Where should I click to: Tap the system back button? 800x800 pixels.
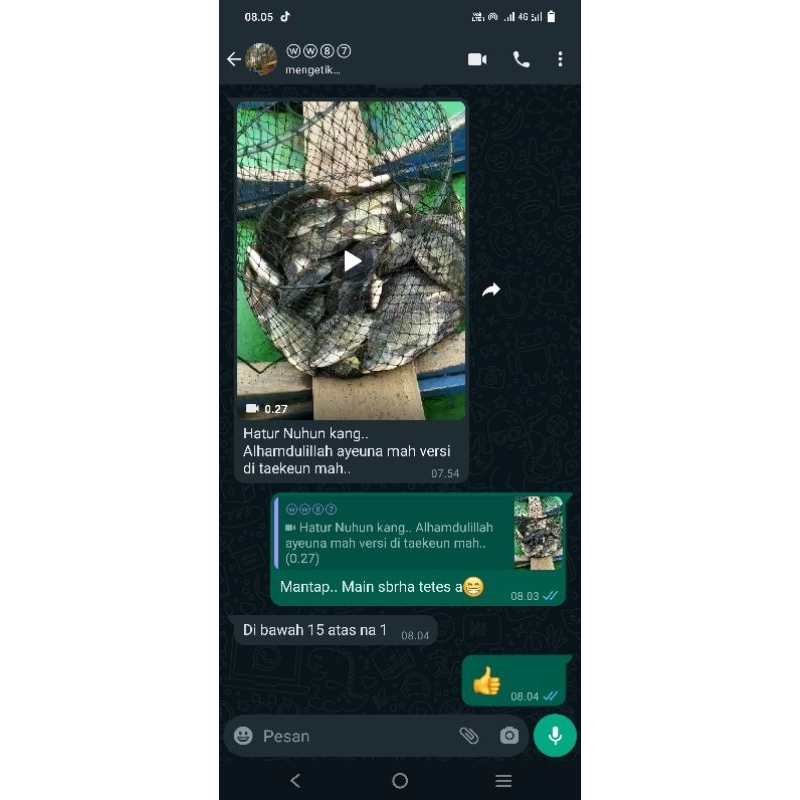[295, 781]
